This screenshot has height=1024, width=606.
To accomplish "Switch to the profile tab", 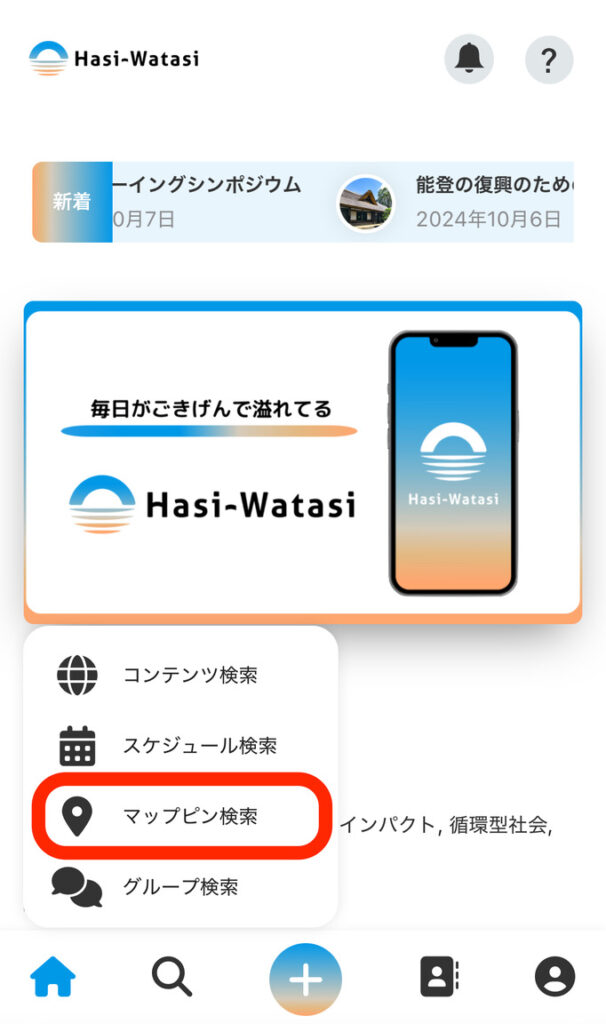I will (555, 977).
